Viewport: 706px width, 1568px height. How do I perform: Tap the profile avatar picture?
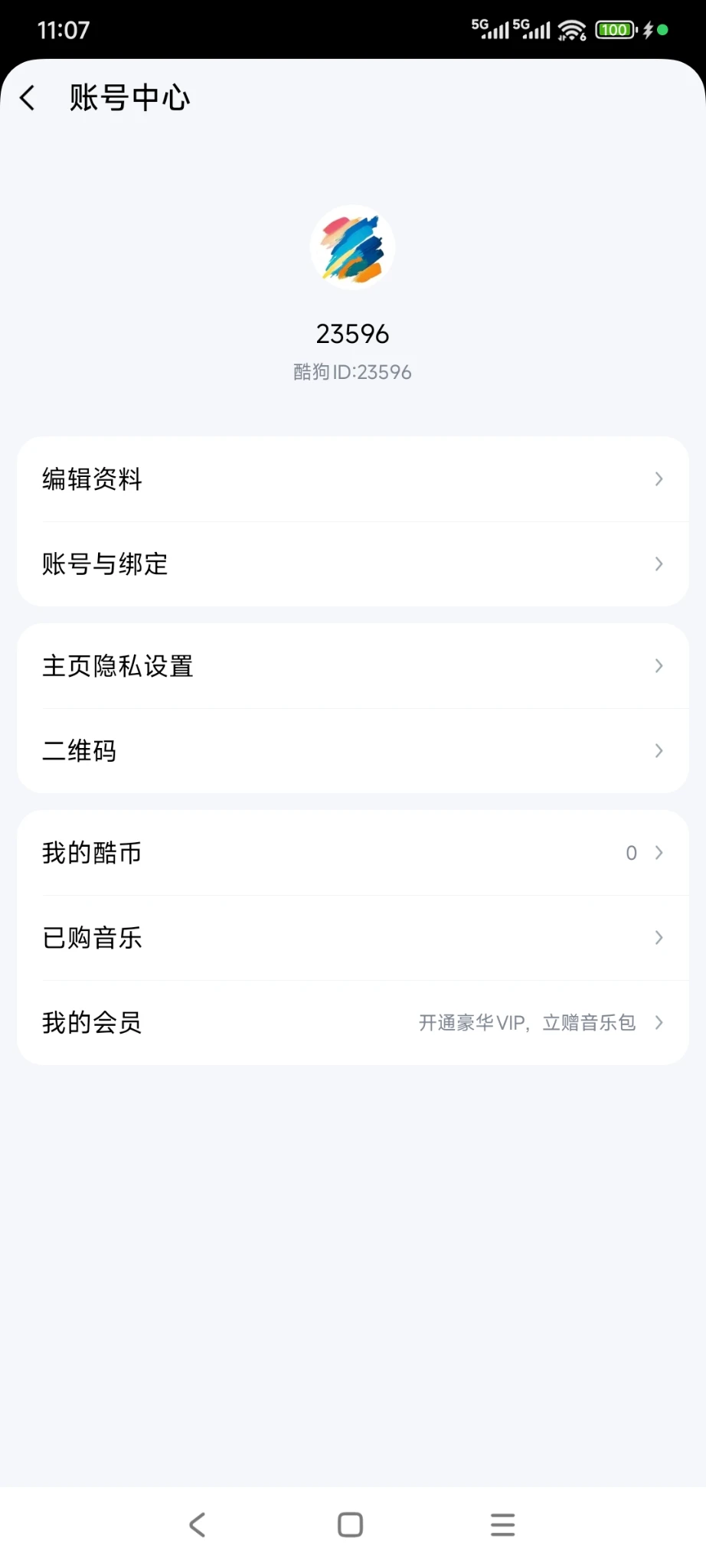tap(352, 247)
